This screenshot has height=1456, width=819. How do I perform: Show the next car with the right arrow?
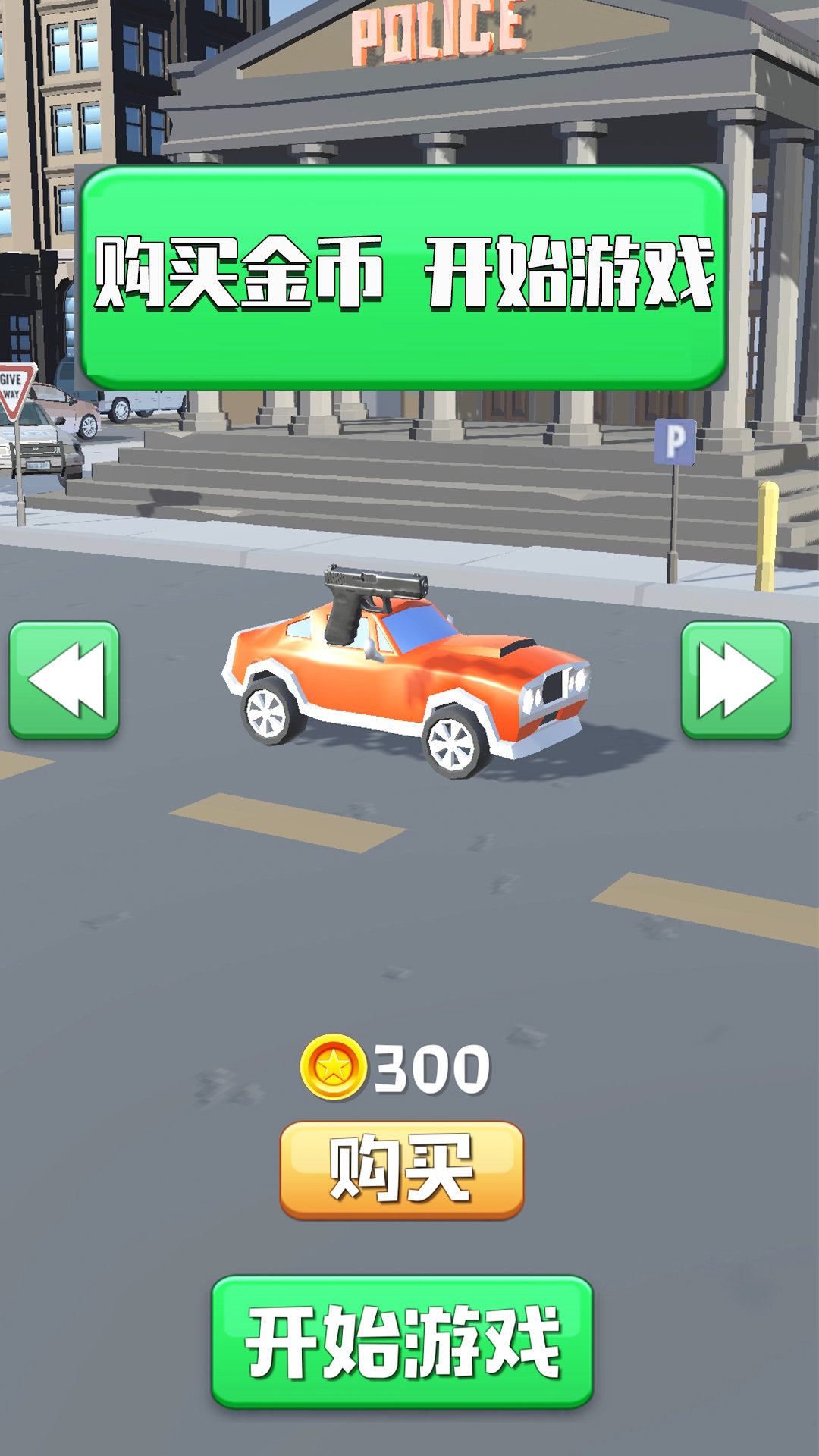pyautogui.click(x=736, y=679)
